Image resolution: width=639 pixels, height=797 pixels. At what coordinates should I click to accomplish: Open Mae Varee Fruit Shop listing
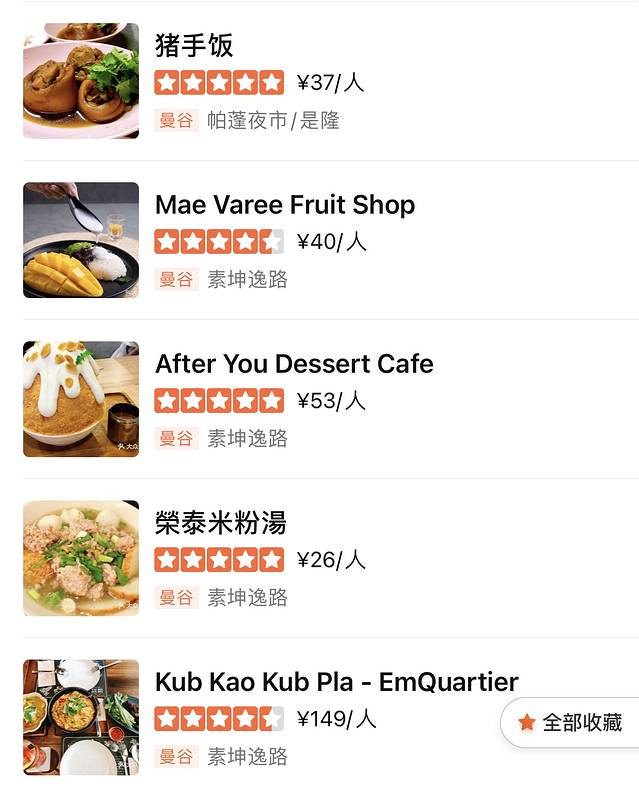(284, 206)
